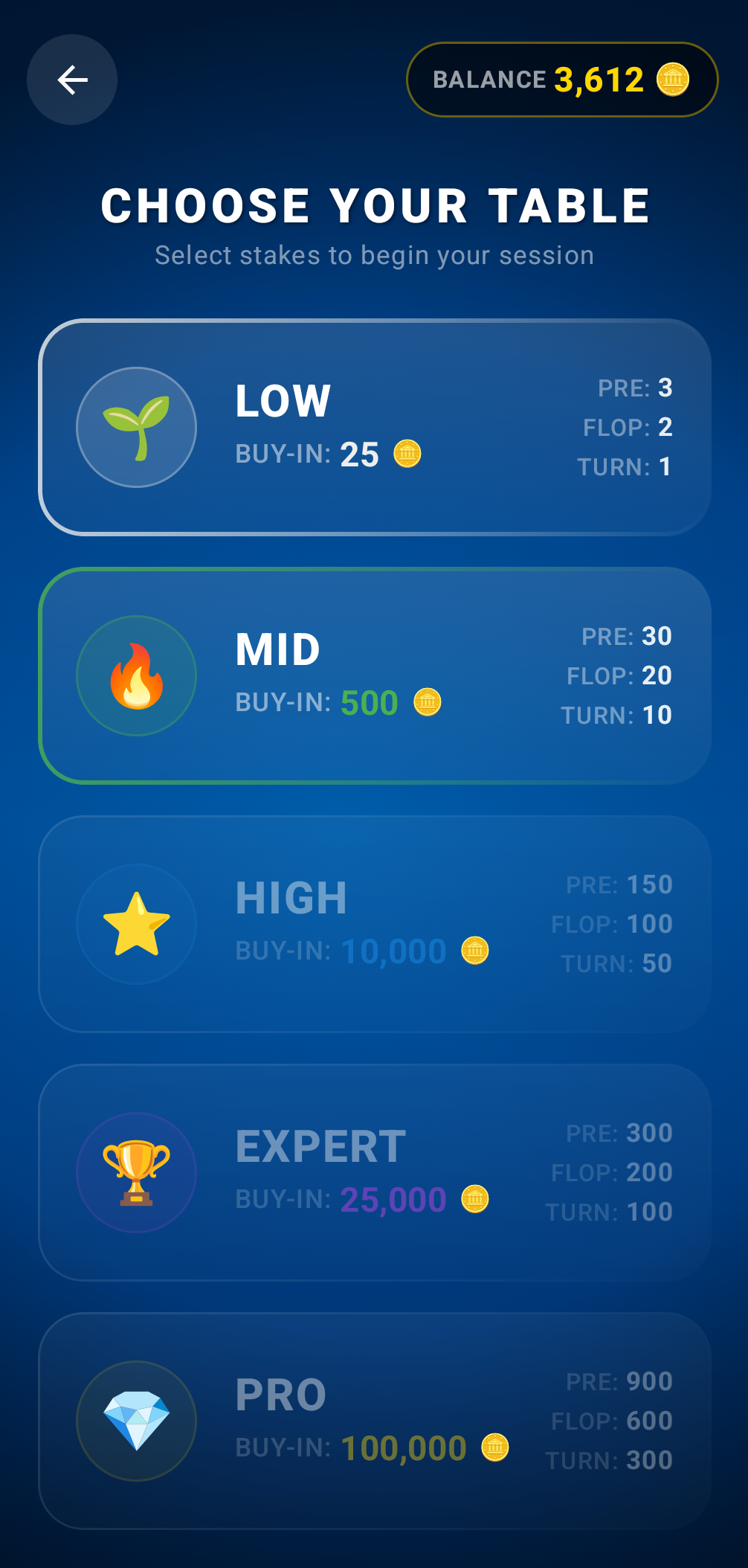The width and height of the screenshot is (748, 1568).
Task: Select the seedling icon on the LOW table
Action: point(137,427)
